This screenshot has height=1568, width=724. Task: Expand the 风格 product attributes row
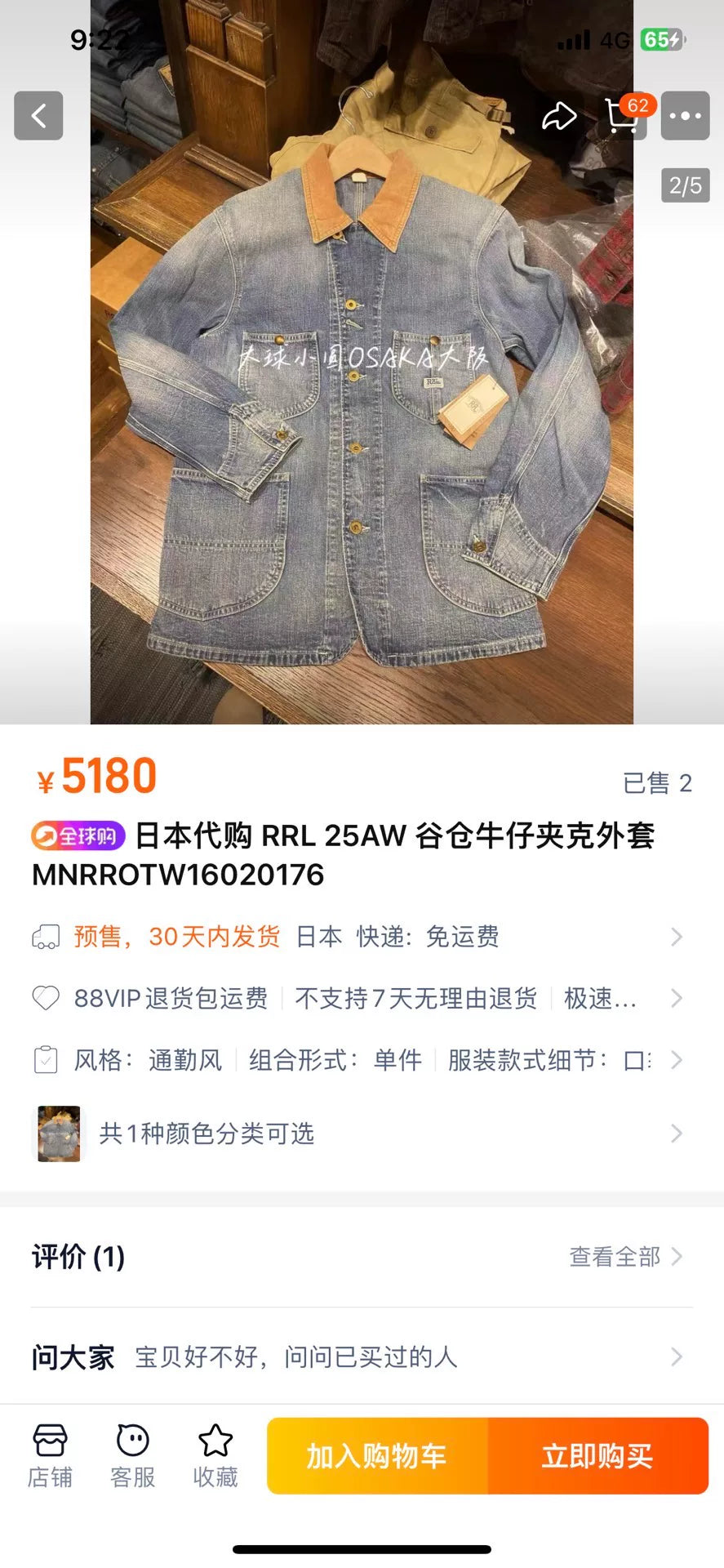click(x=359, y=1060)
